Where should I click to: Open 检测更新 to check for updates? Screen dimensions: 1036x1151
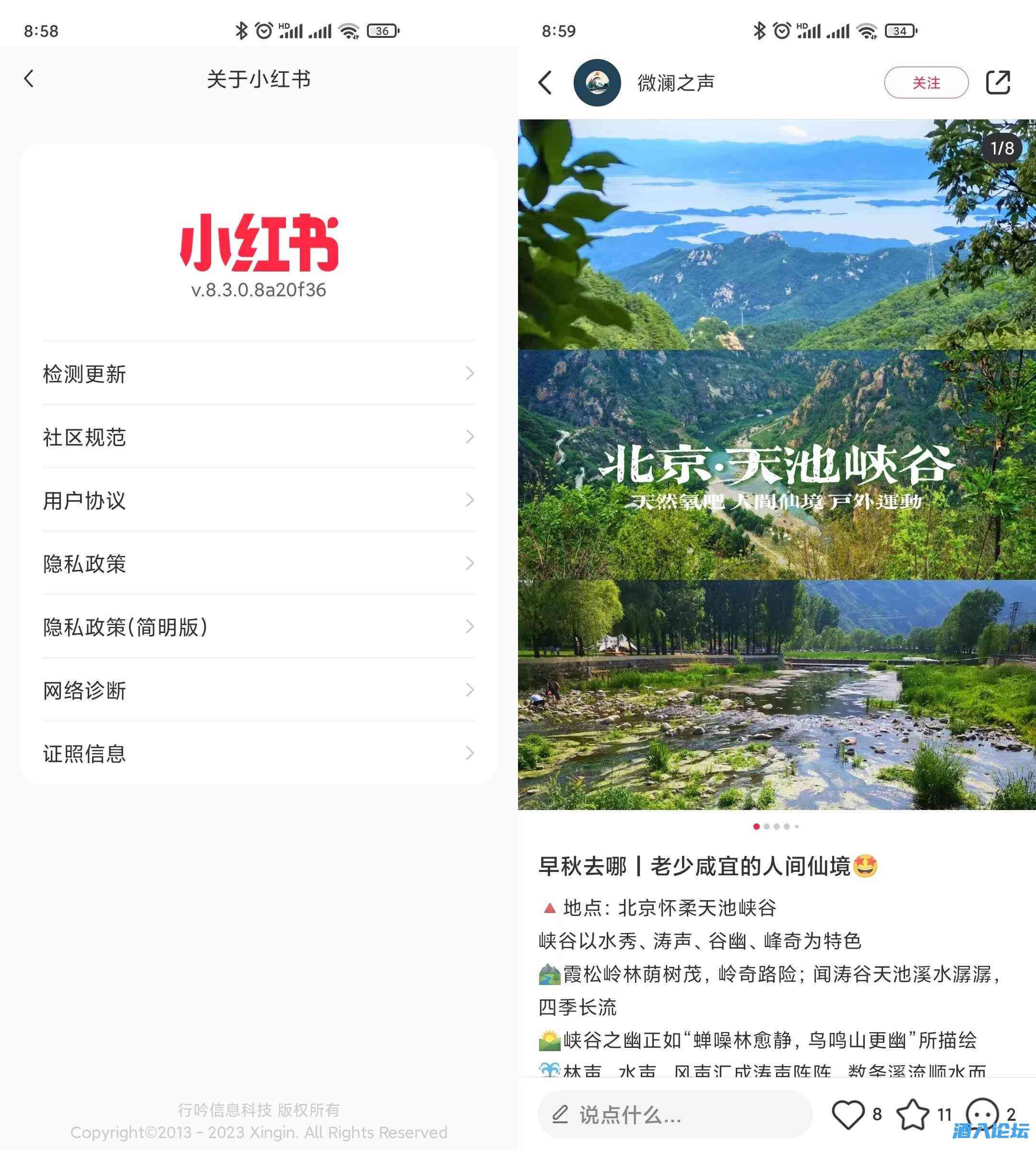click(259, 374)
